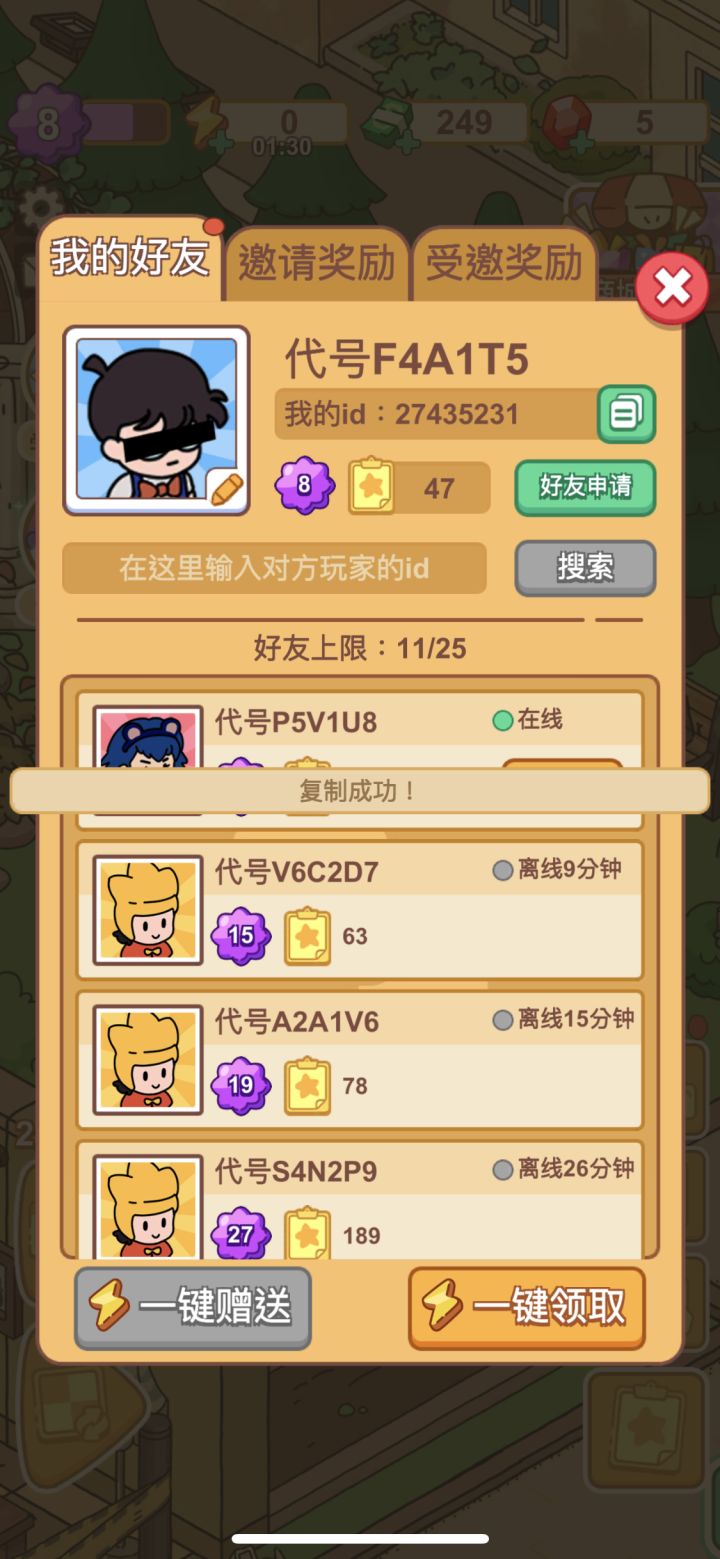
Task: Click the lightning icon on 一键赠送 button
Action: click(x=109, y=1307)
